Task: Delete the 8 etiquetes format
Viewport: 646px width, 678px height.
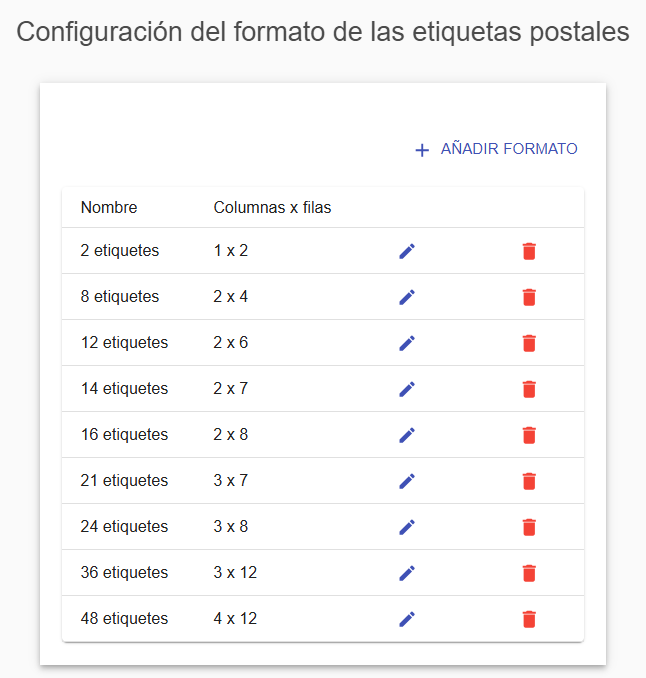Action: [x=529, y=297]
